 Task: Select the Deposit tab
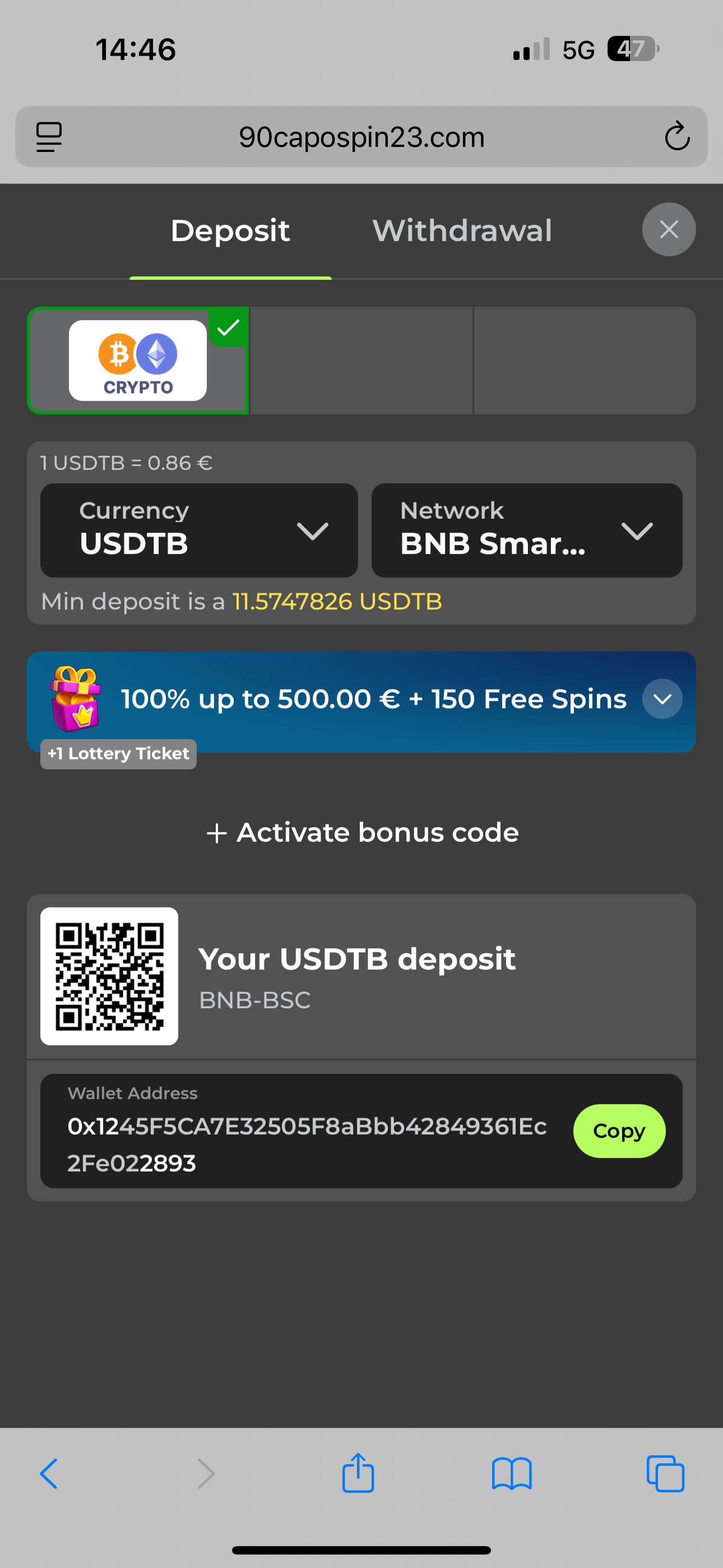pos(230,230)
